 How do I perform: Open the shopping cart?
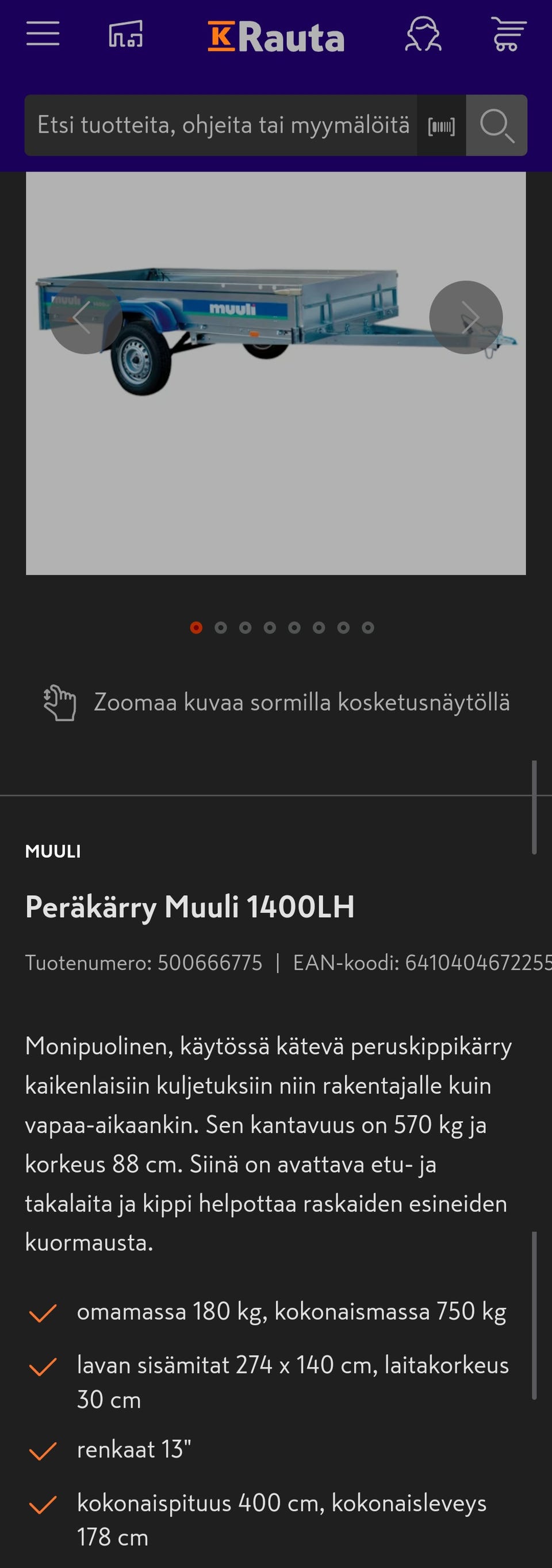coord(508,34)
